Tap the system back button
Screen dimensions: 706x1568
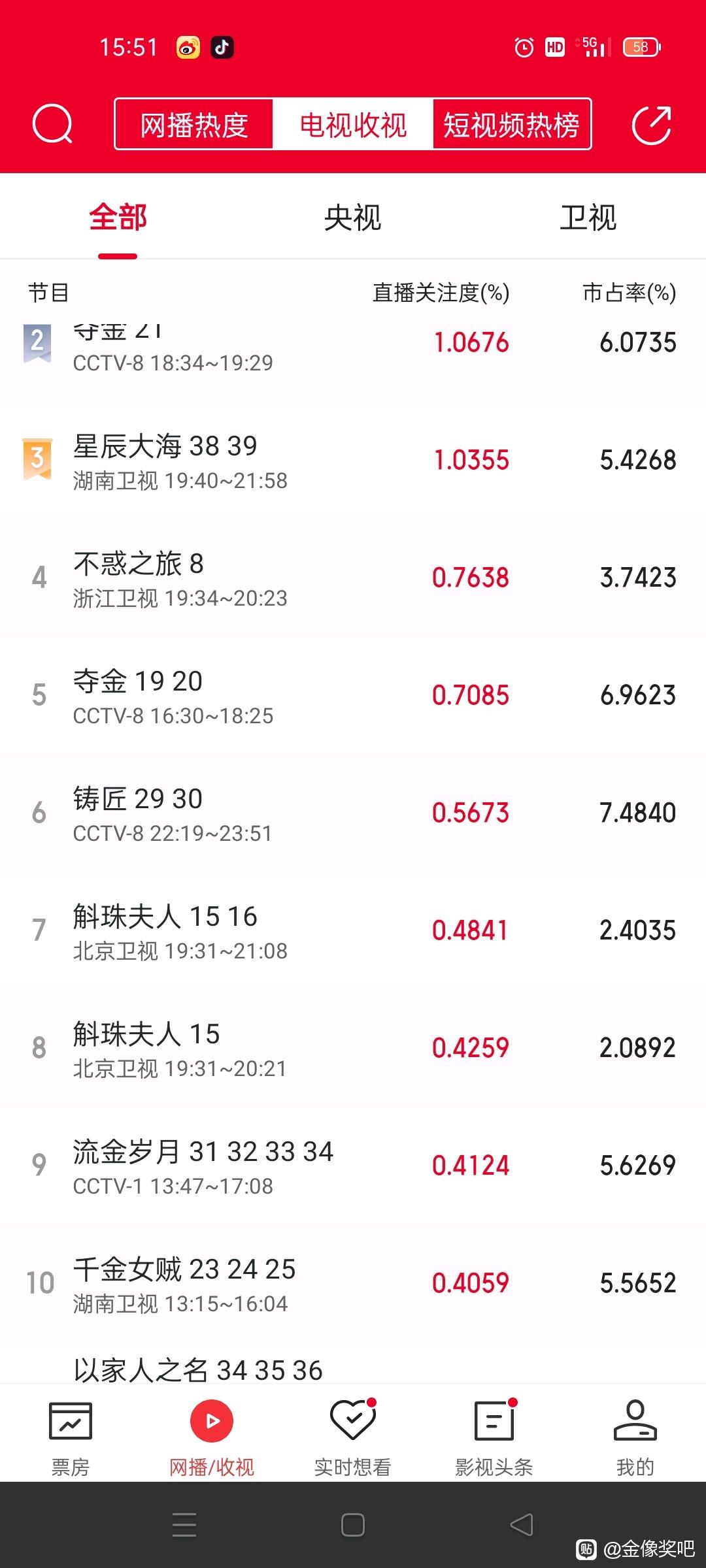point(522,1525)
